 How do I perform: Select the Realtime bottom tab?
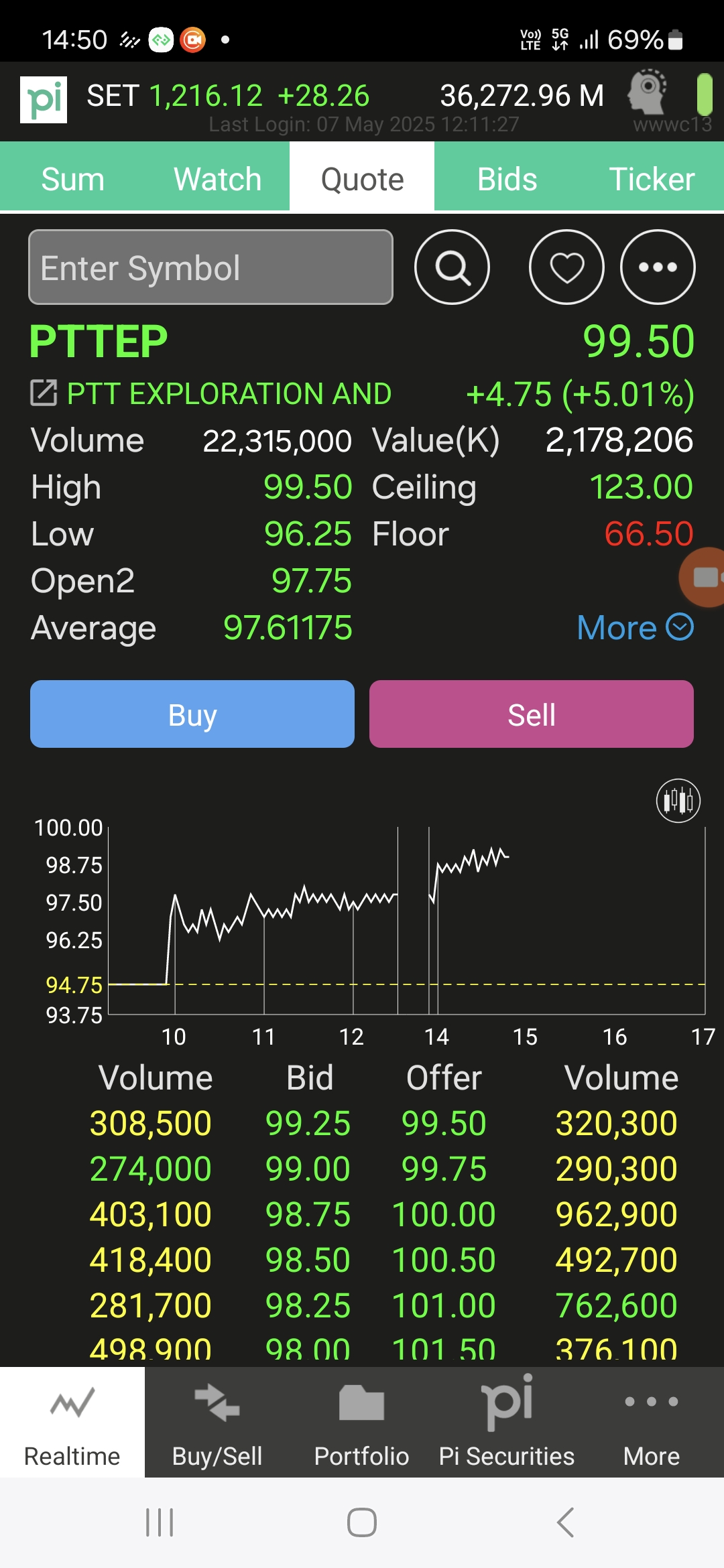pos(72,1422)
